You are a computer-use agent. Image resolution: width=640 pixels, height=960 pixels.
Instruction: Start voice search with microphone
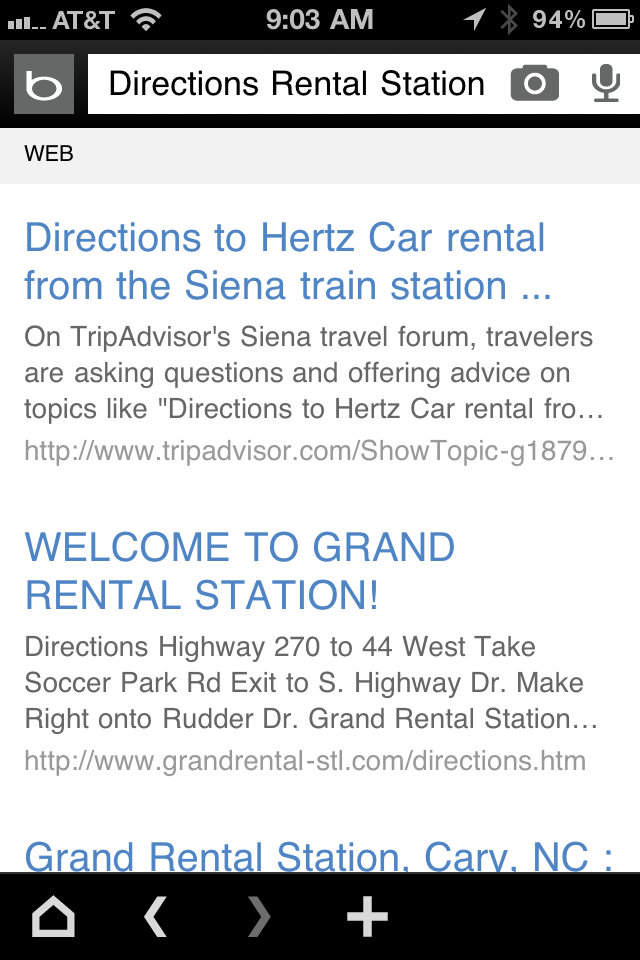coord(605,85)
